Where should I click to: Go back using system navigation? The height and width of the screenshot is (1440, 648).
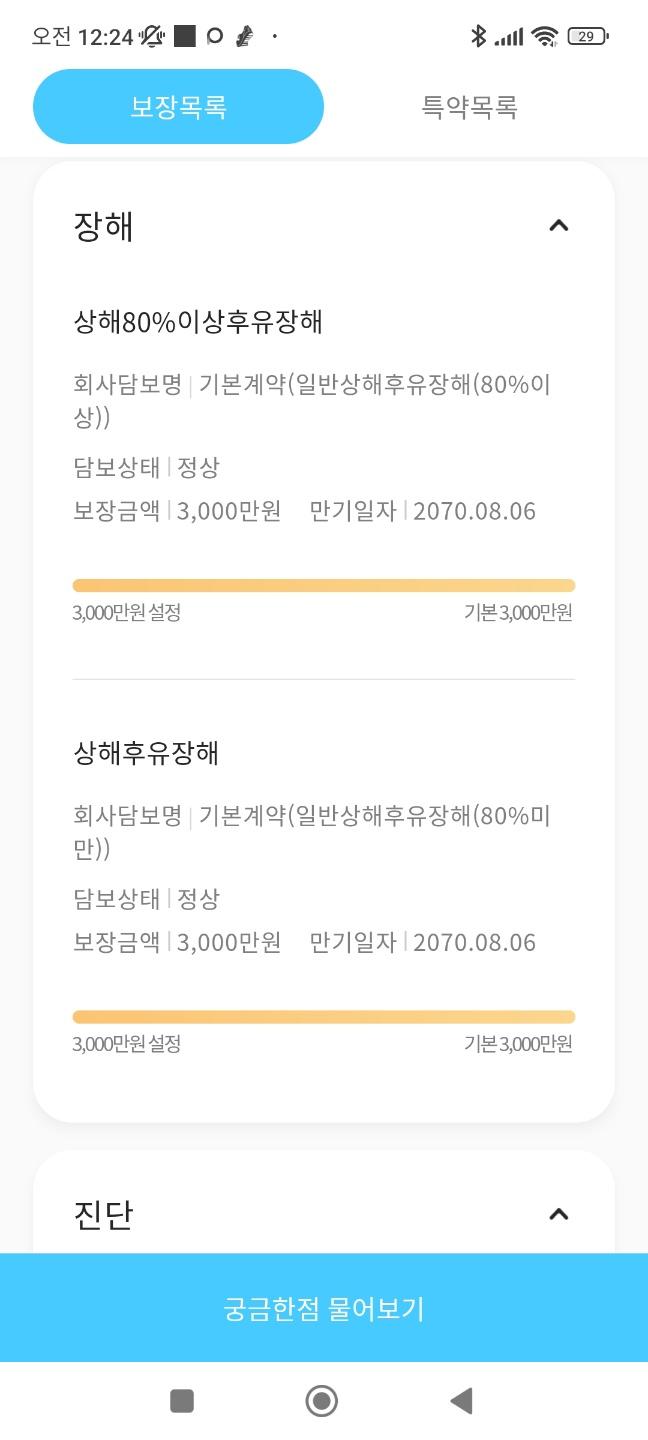[x=461, y=1401]
